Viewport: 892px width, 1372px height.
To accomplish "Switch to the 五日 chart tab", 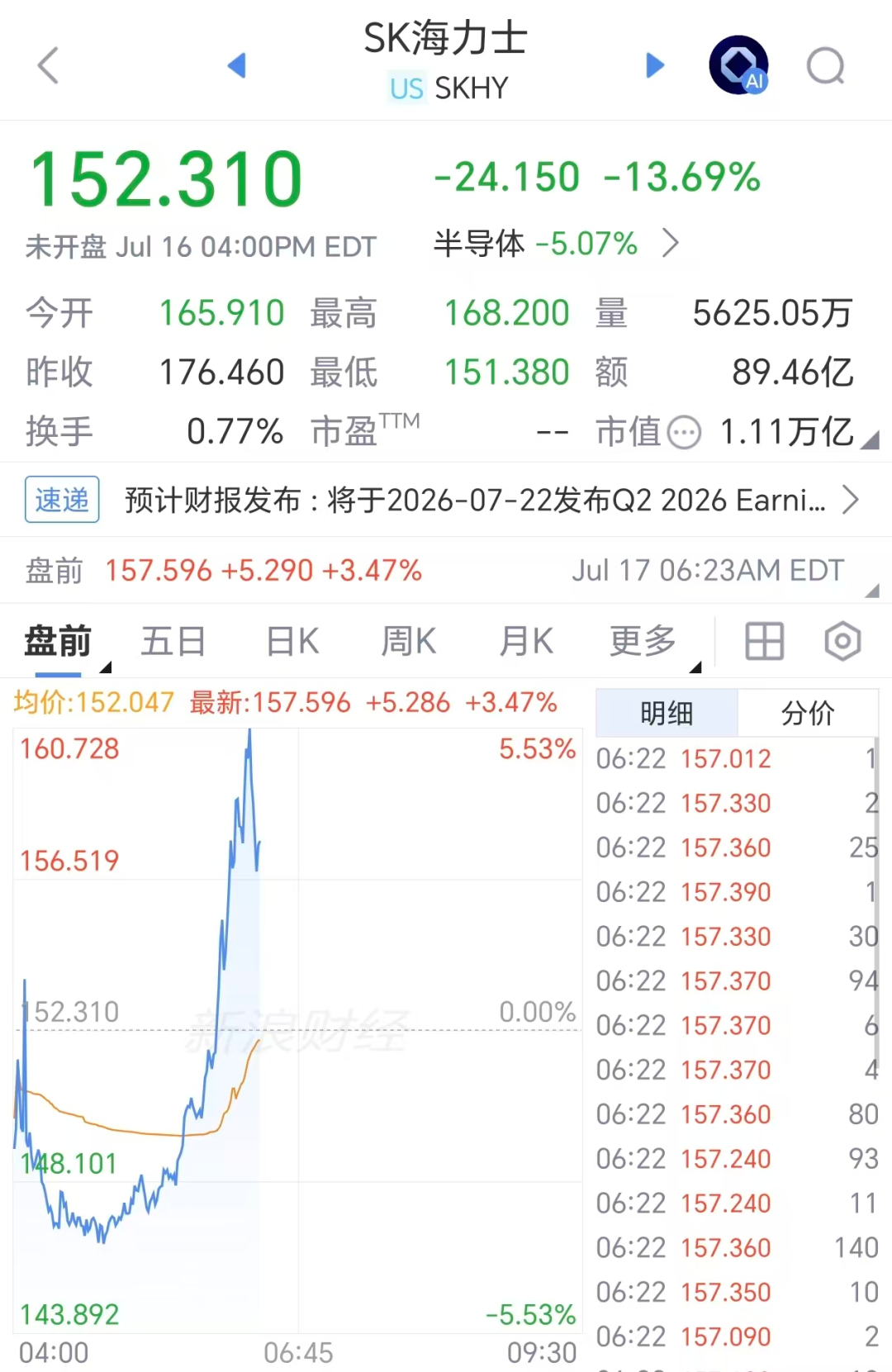I will click(173, 642).
